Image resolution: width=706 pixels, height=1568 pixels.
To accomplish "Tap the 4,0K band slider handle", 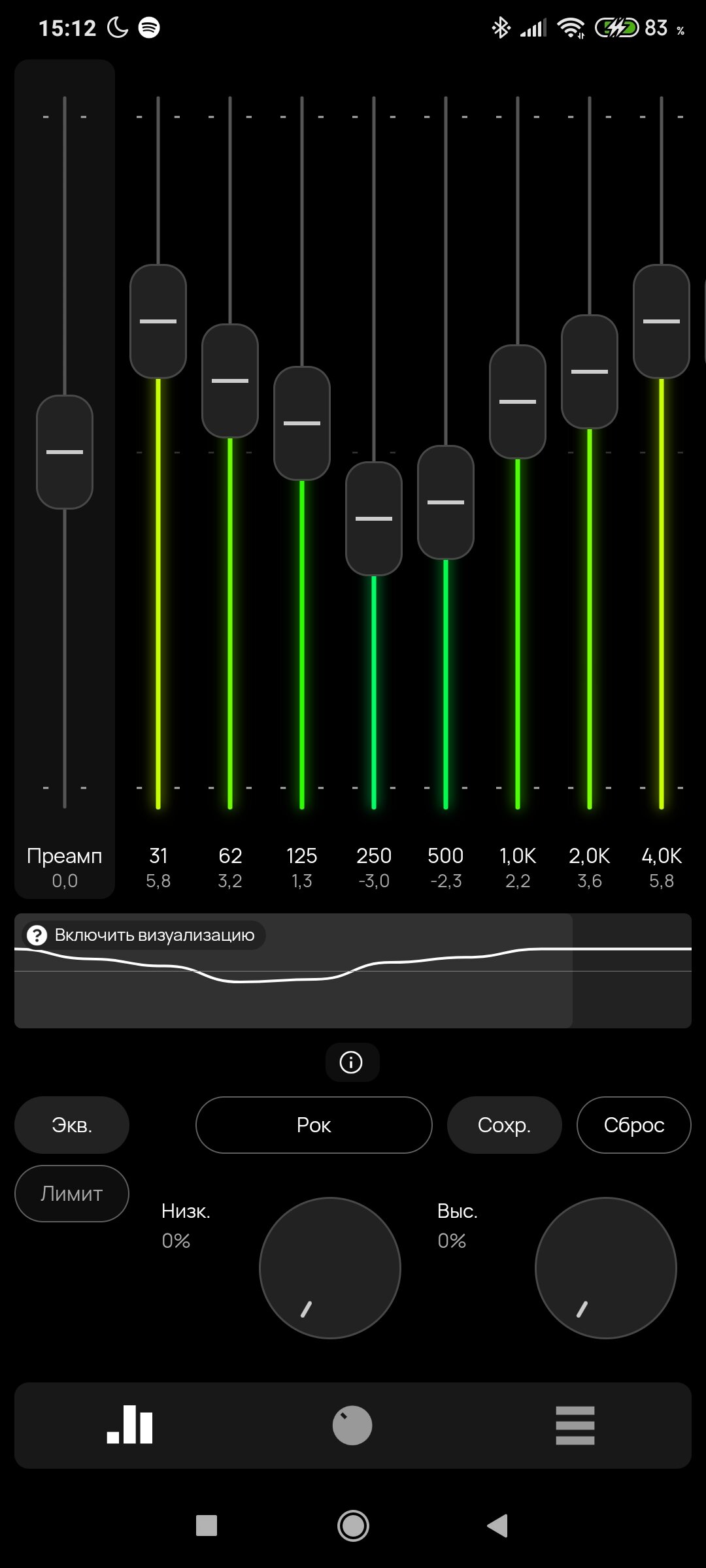I will [x=662, y=321].
